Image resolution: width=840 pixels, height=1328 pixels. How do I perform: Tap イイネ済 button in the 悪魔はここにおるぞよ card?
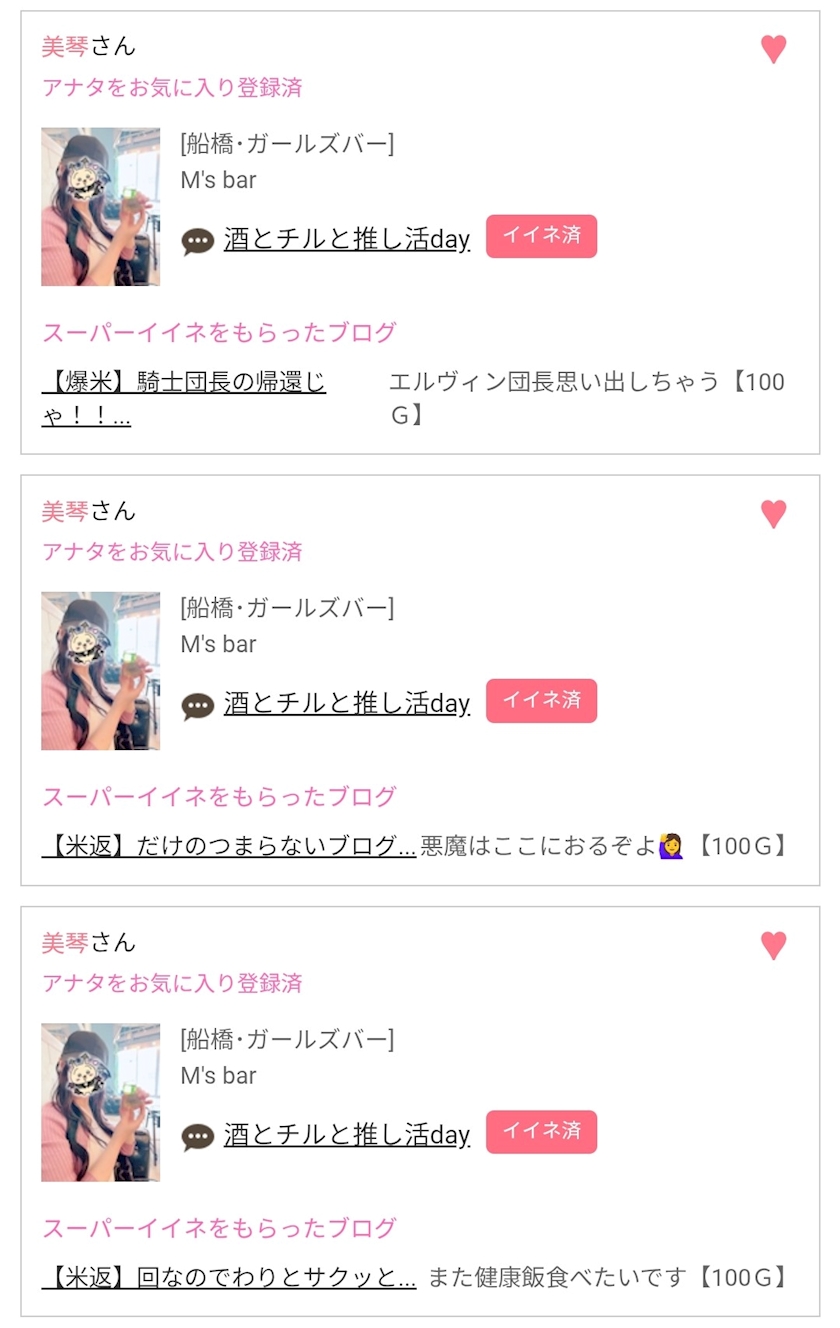(541, 701)
